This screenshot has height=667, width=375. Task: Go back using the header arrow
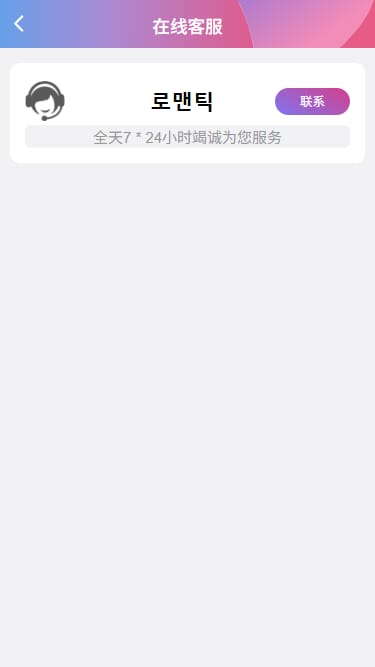click(x=19, y=24)
